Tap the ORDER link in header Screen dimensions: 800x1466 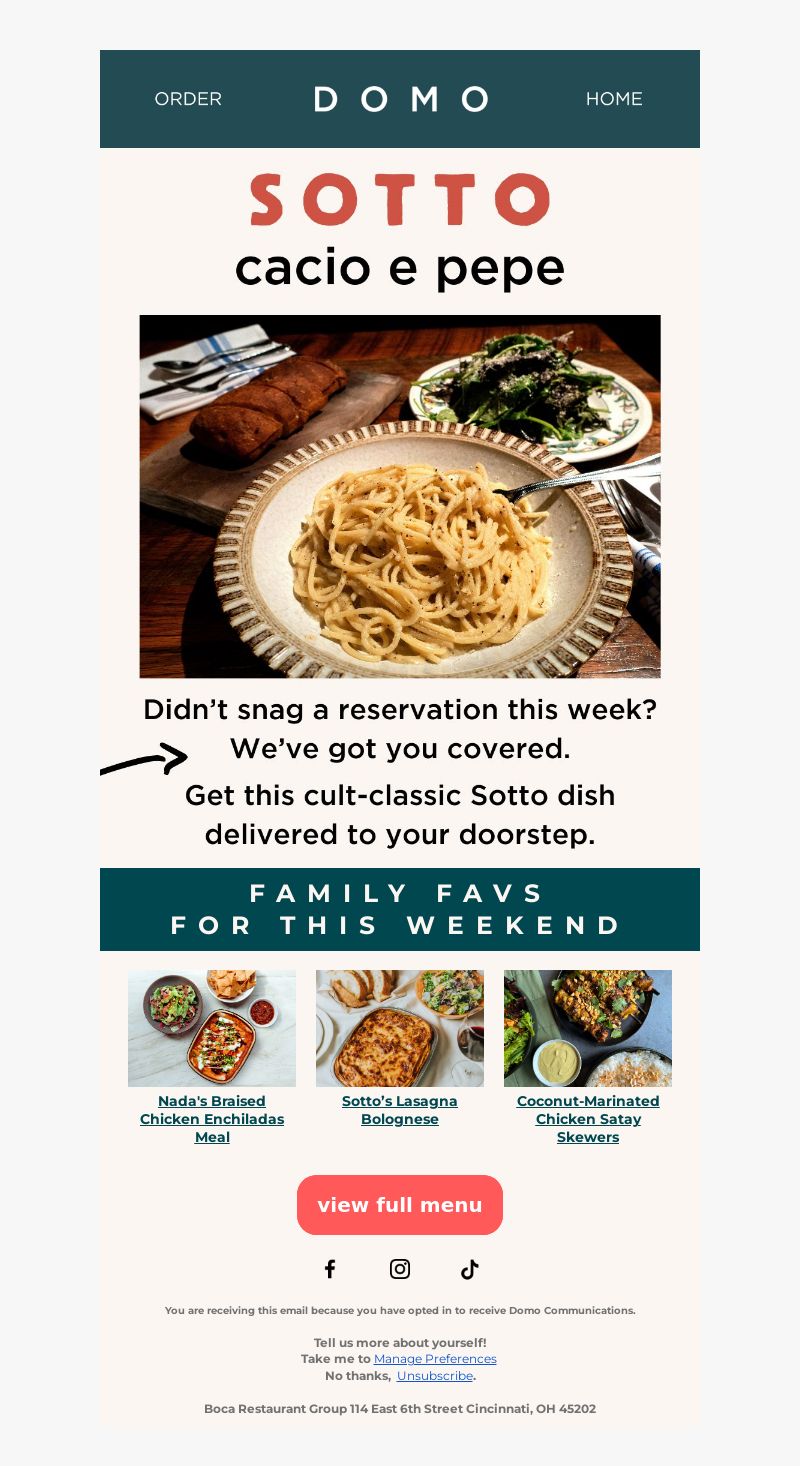[x=188, y=99]
